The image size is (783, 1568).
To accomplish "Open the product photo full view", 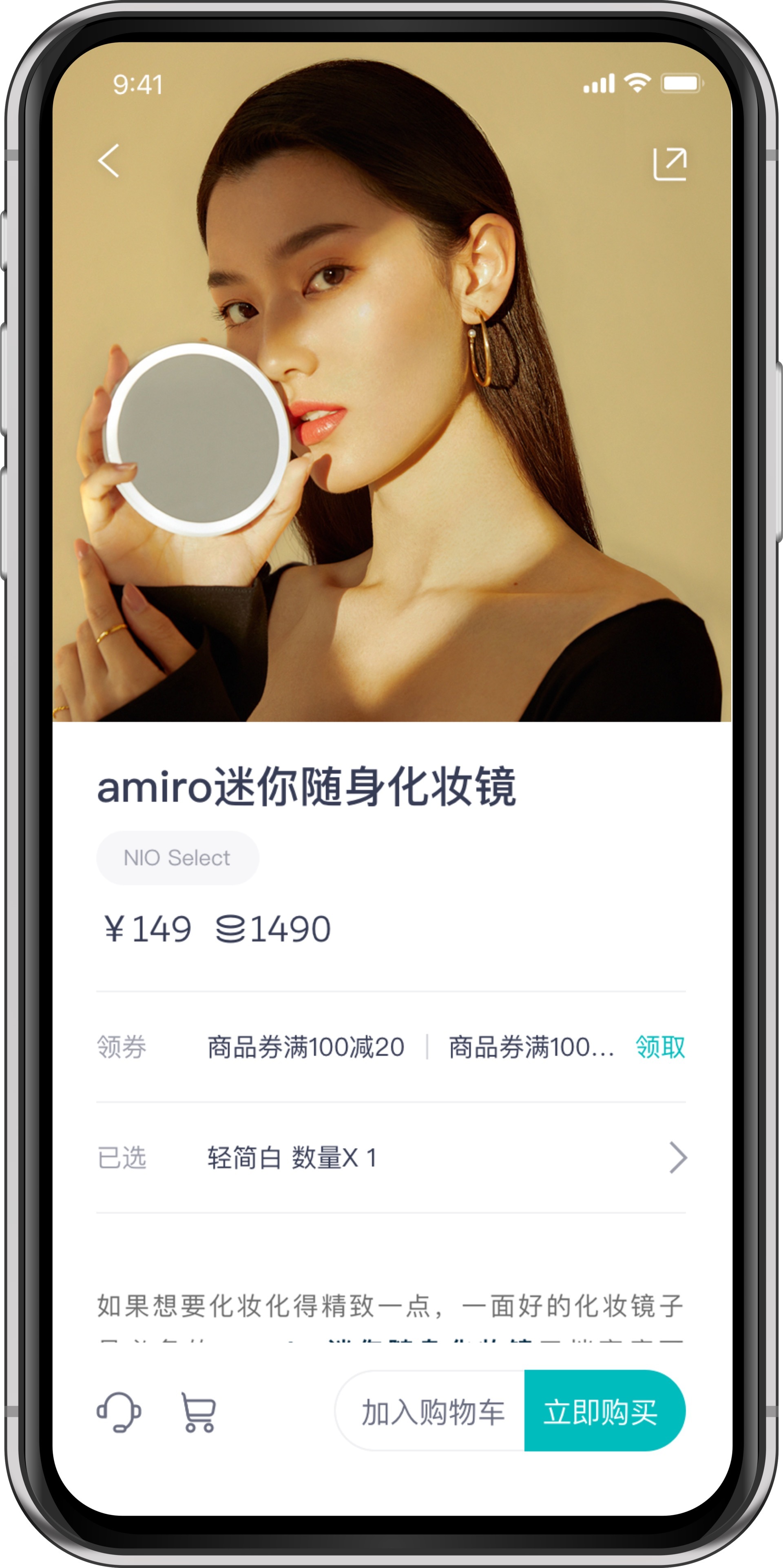I will point(391,426).
